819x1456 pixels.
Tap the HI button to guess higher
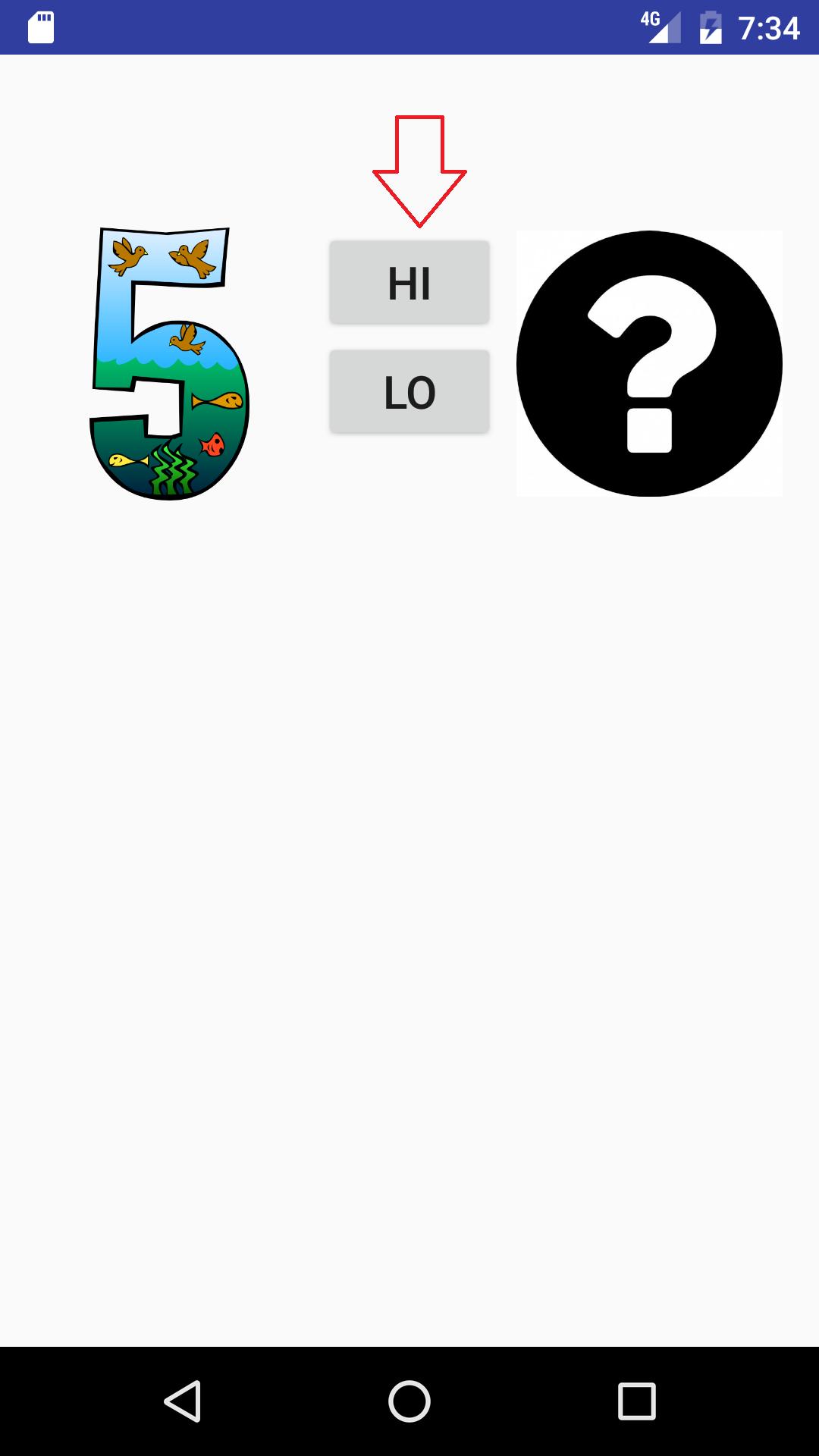pyautogui.click(x=409, y=282)
